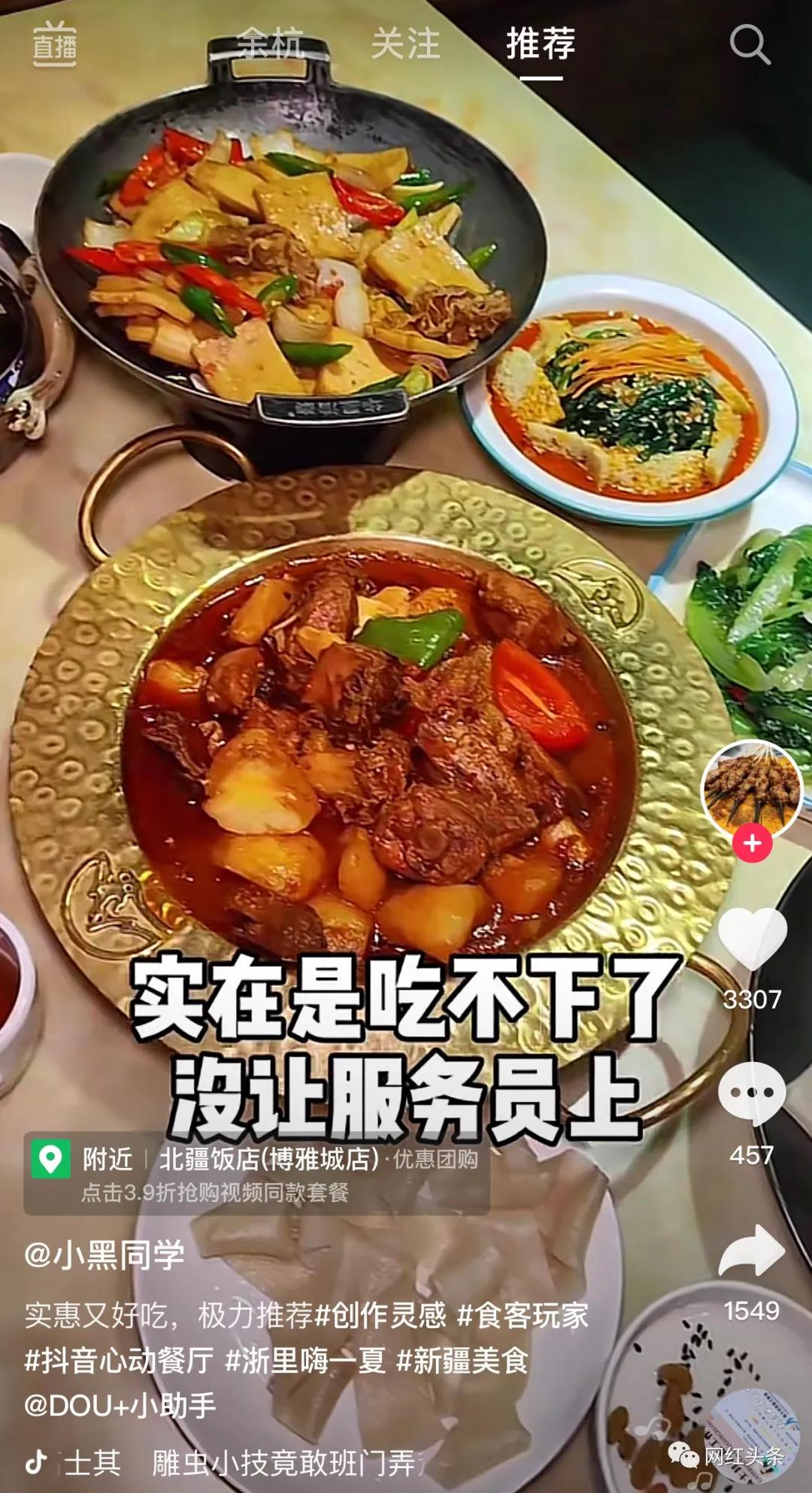The image size is (812, 1493).
Task: Follow the creator with the plus button
Action: (752, 843)
